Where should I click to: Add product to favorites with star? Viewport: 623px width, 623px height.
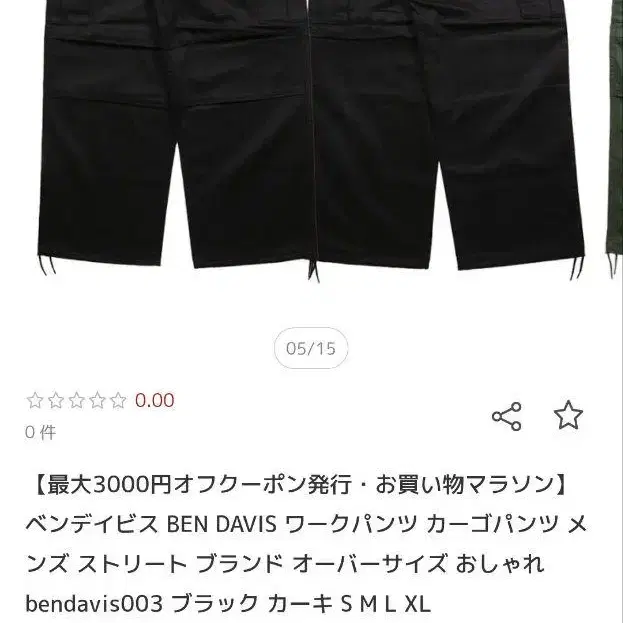pyautogui.click(x=568, y=415)
